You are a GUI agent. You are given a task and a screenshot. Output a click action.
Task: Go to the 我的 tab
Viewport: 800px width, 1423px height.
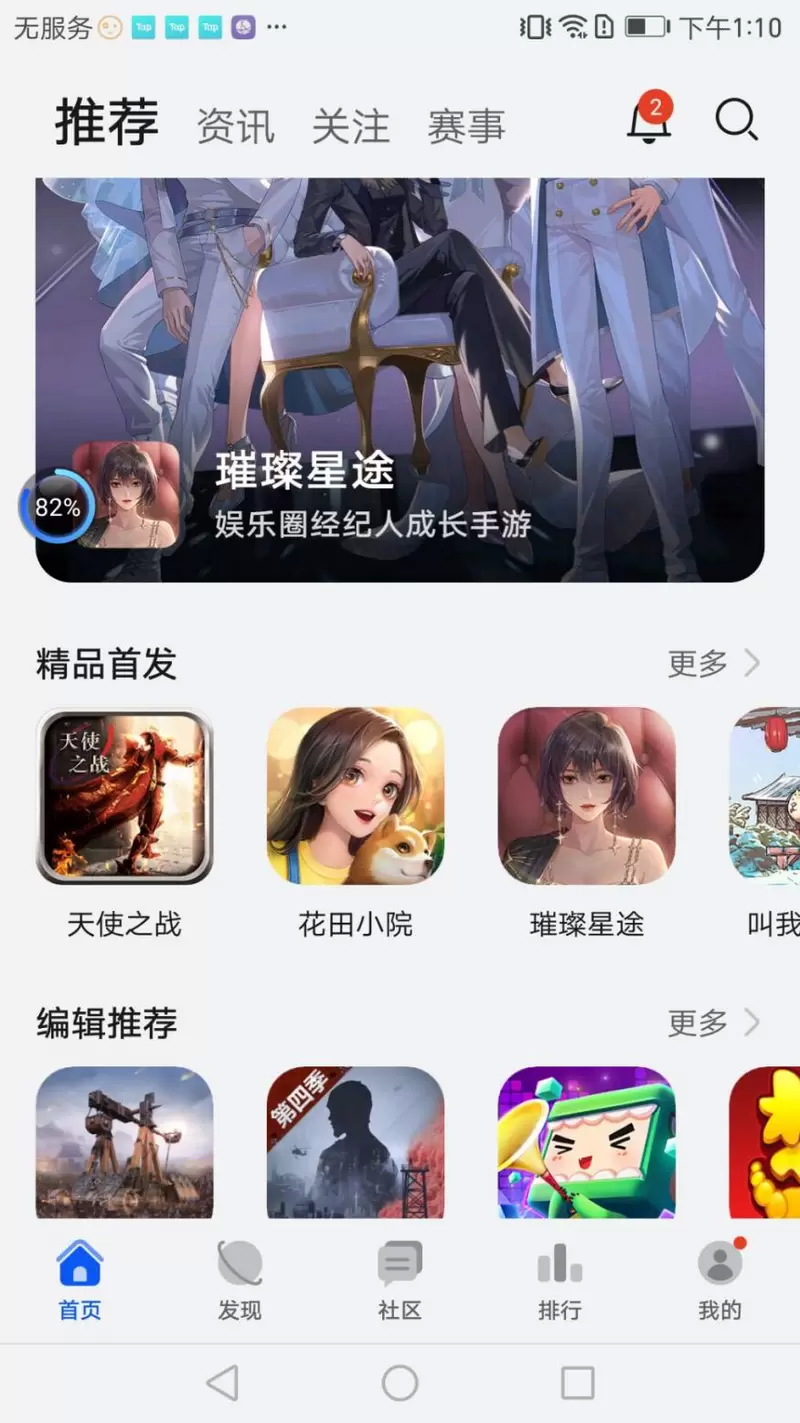(x=720, y=1280)
